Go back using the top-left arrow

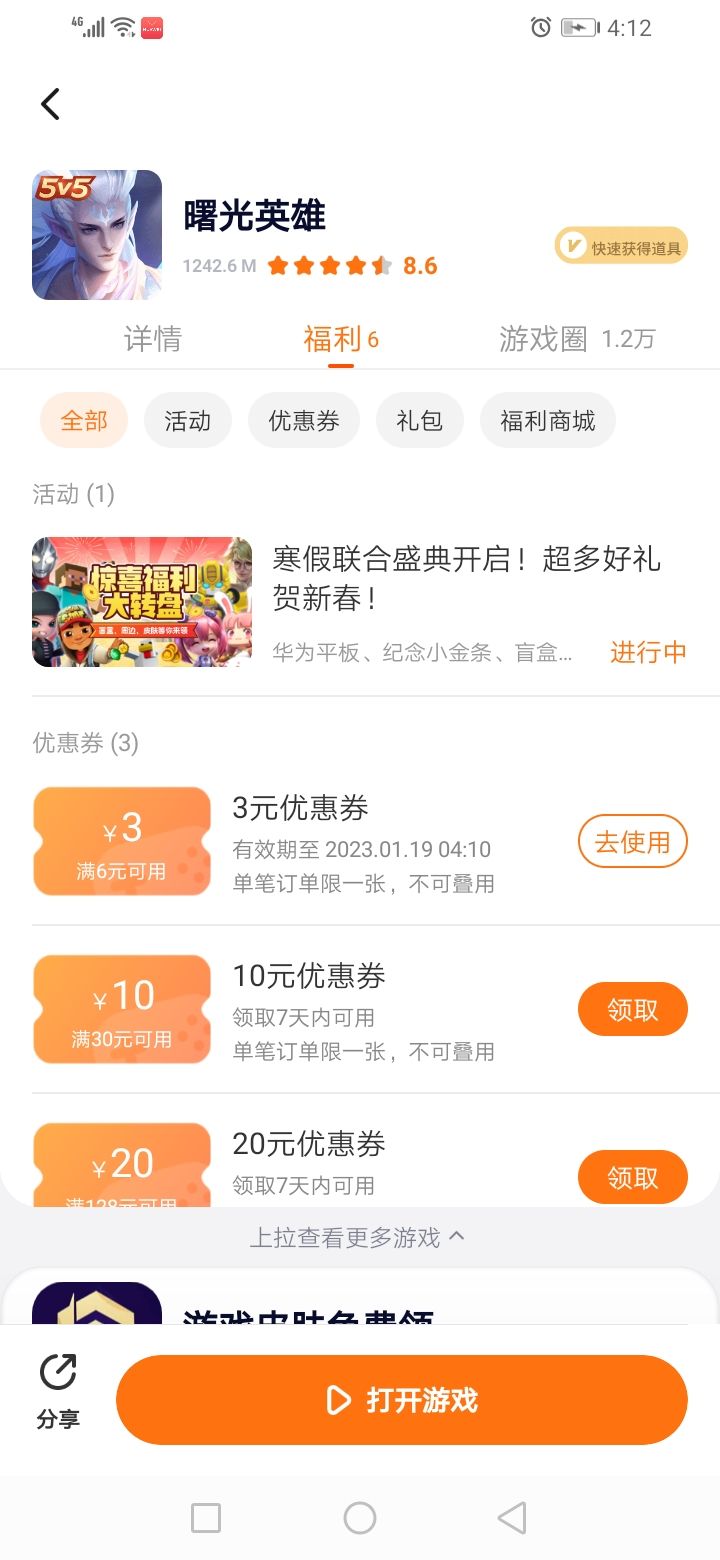(50, 104)
